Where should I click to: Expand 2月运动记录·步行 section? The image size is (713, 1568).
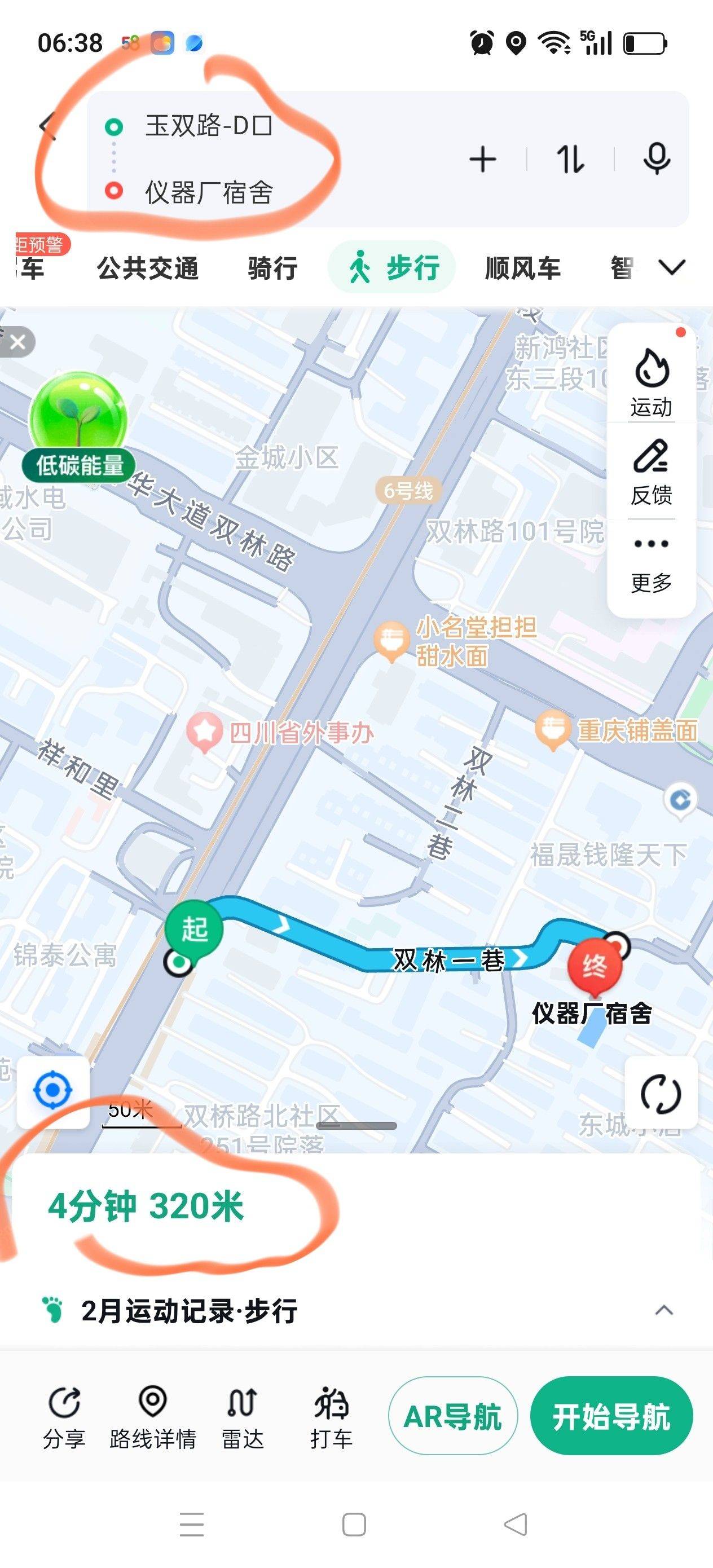[664, 1310]
